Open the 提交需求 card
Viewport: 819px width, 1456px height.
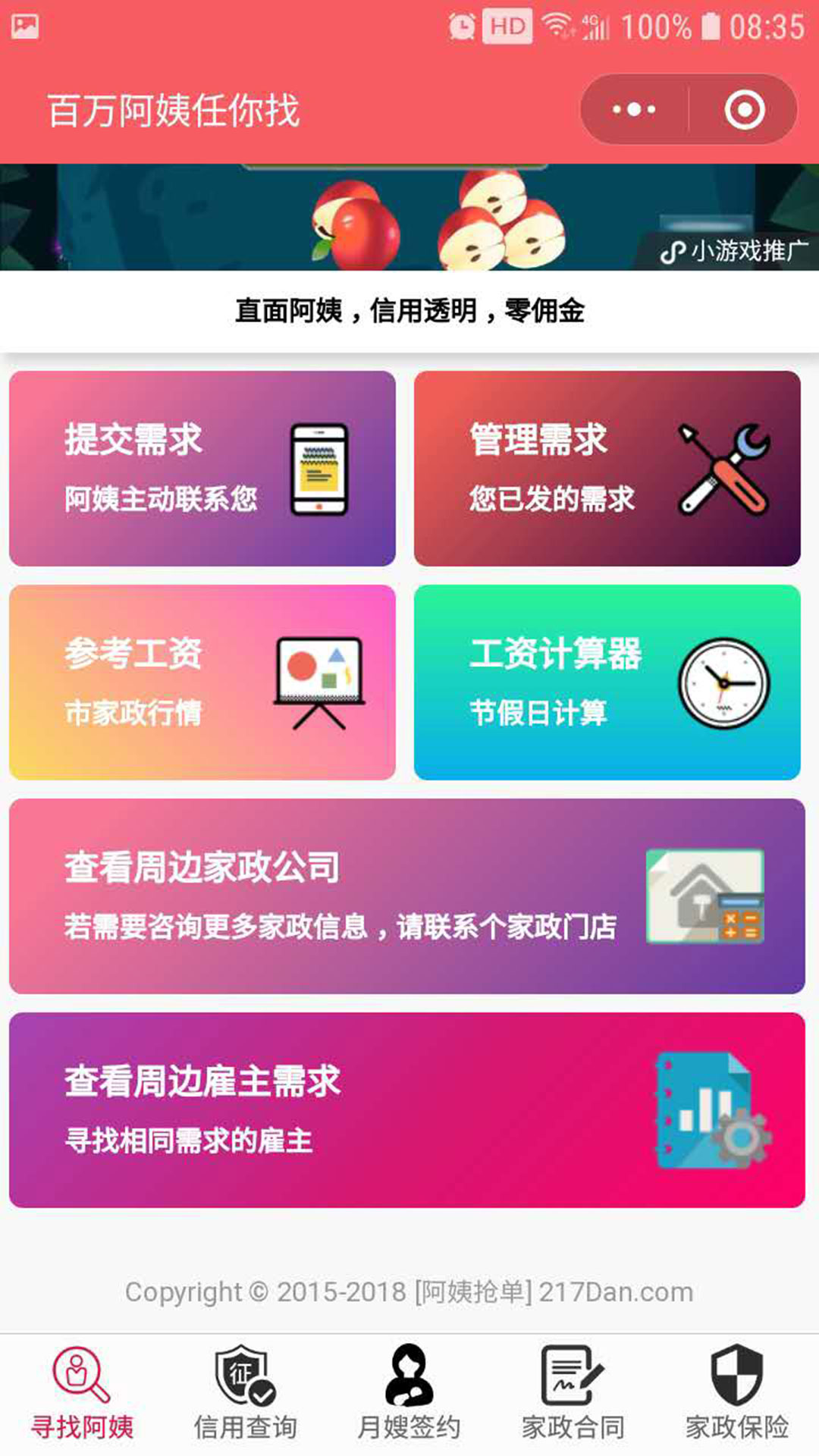(x=202, y=469)
